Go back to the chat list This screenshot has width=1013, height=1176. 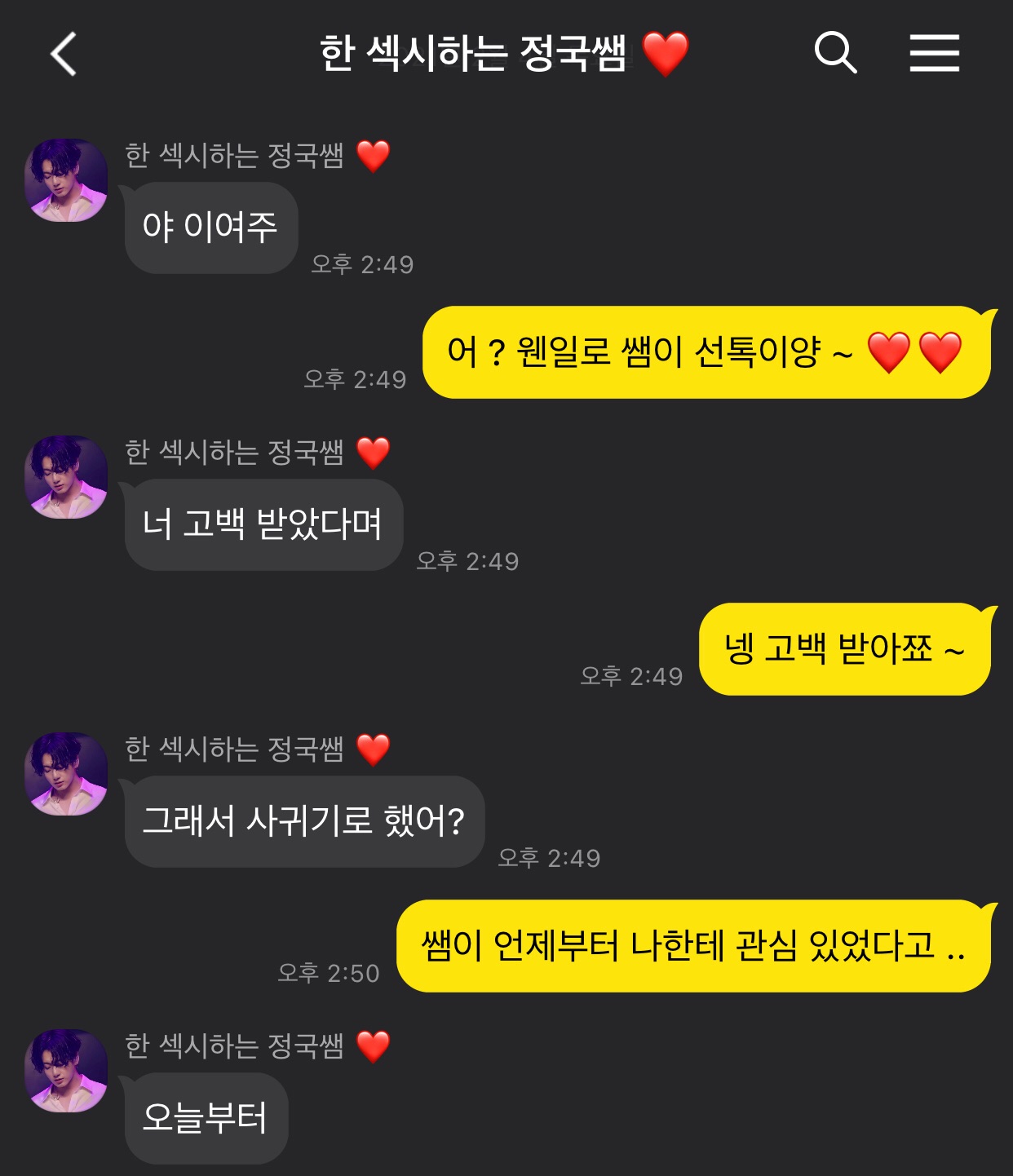tap(64, 54)
